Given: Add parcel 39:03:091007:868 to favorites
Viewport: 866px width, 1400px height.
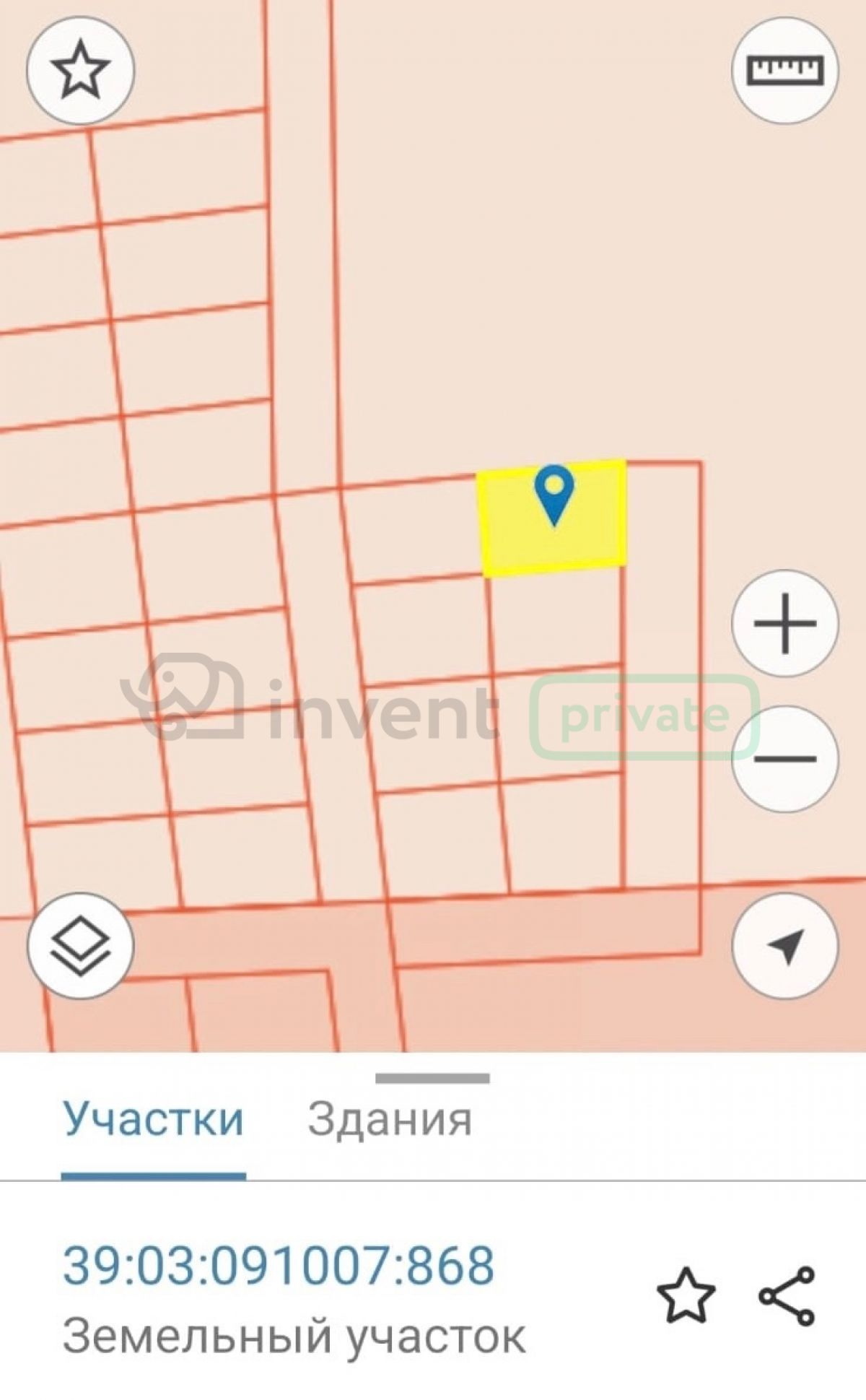Looking at the screenshot, I should point(686,1297).
